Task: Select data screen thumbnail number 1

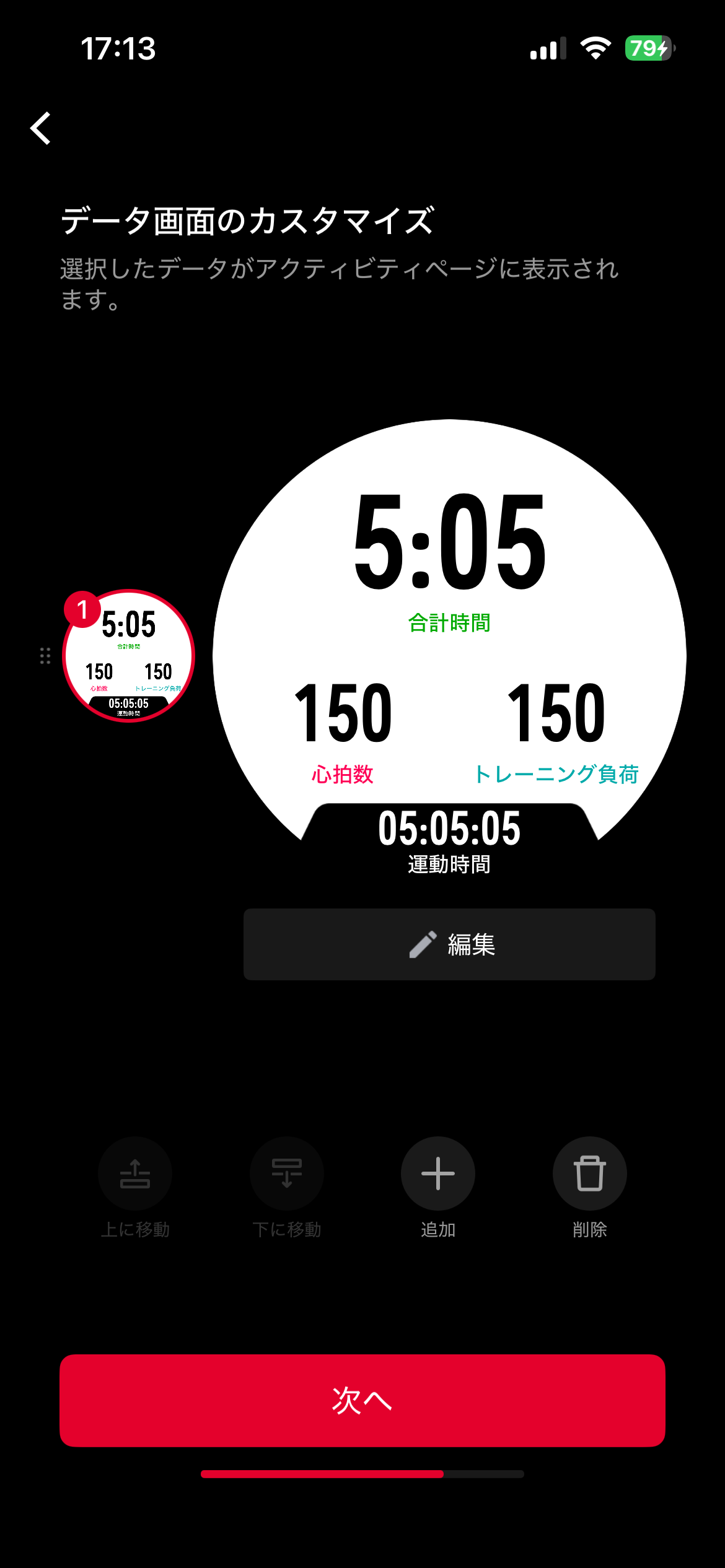Action: 129,656
